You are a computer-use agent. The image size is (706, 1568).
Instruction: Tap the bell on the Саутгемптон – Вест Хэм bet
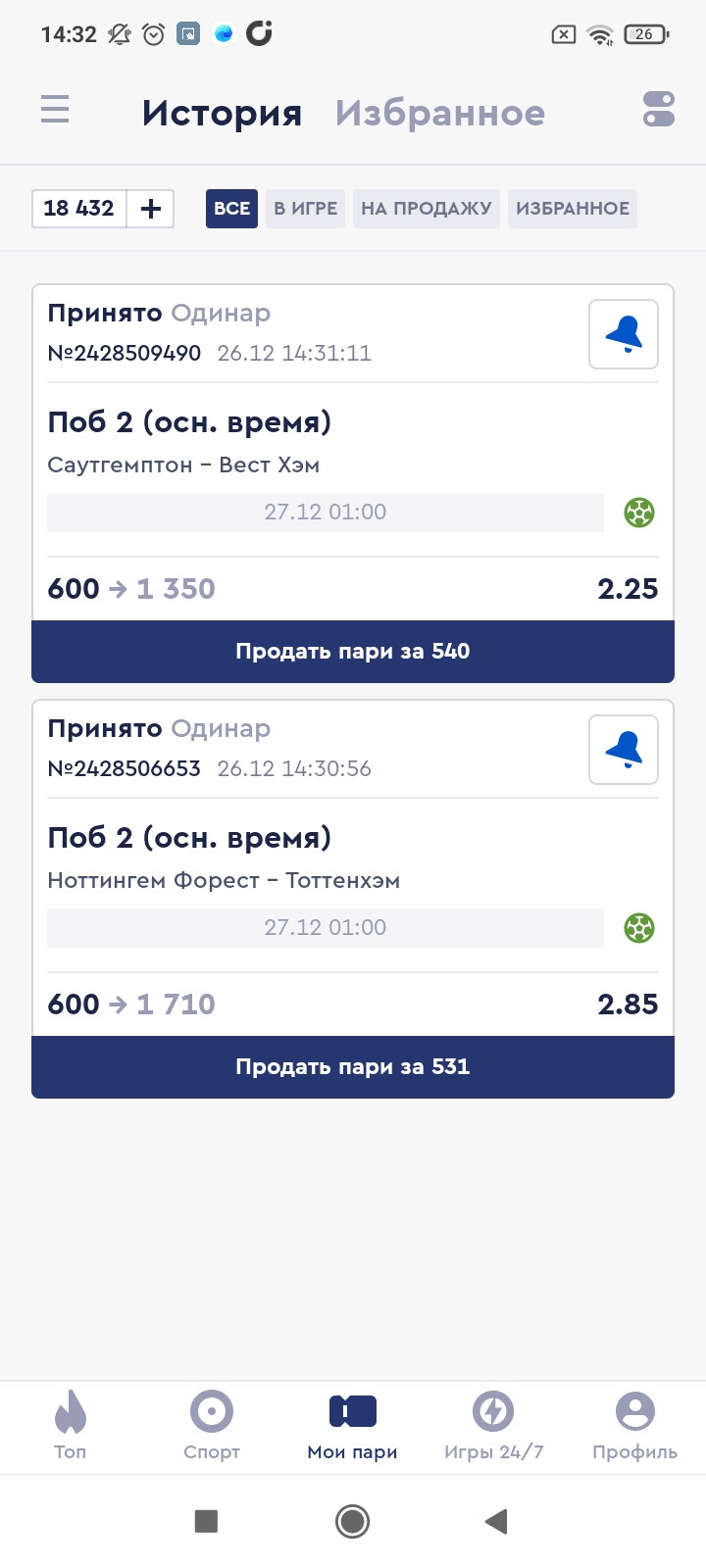624,334
